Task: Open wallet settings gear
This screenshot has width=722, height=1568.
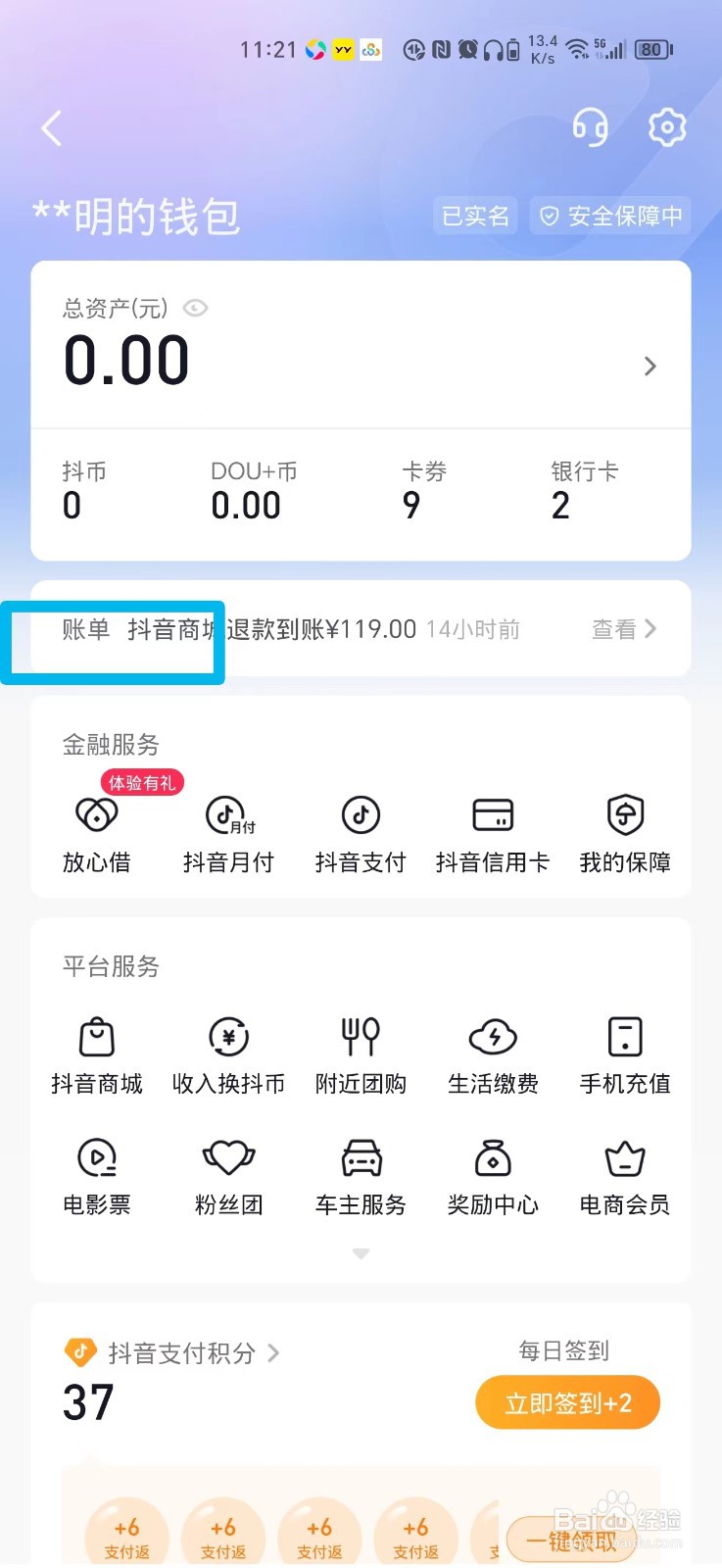Action: click(667, 127)
